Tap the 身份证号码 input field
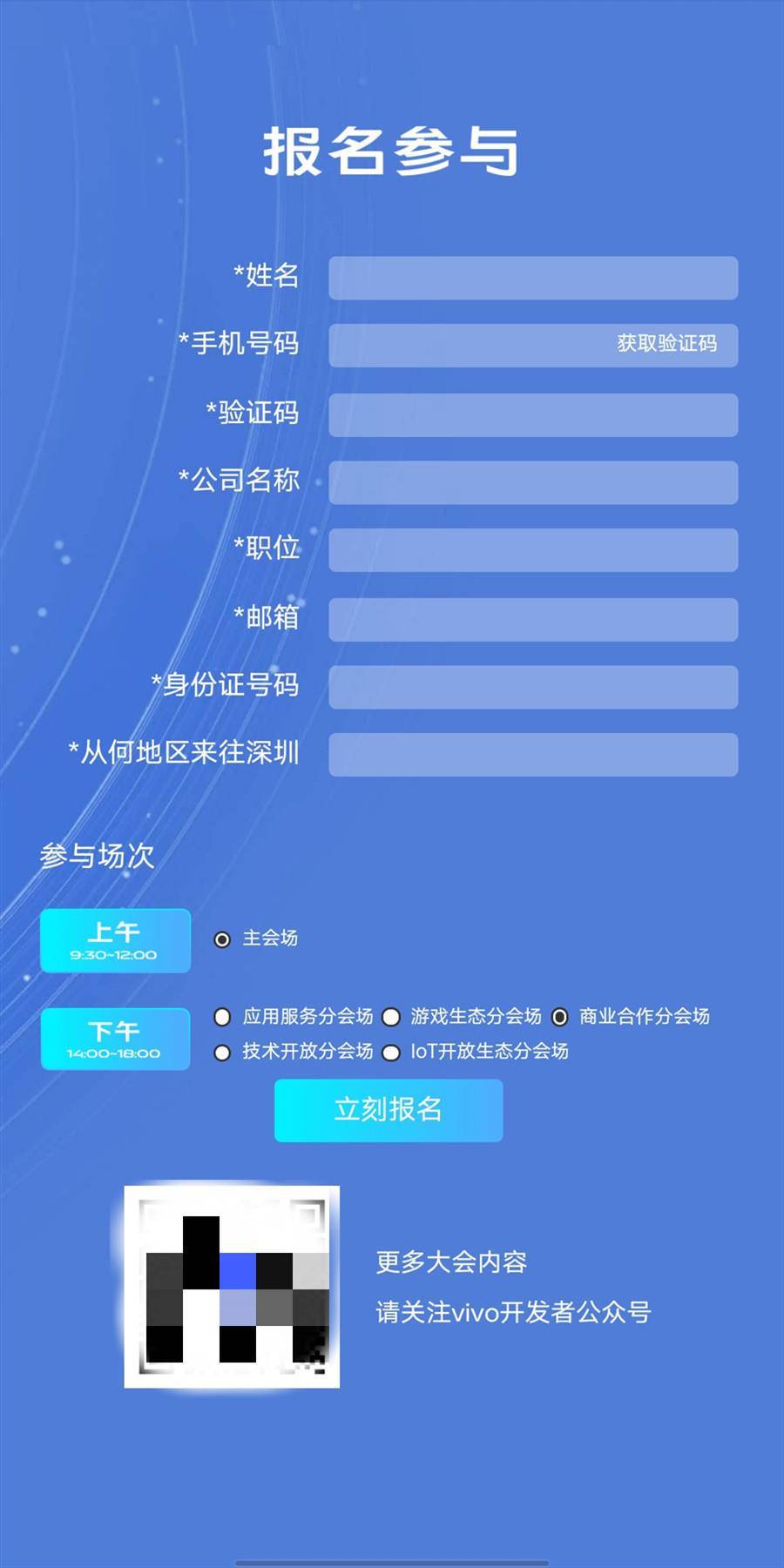Screen dimensions: 784x1568 (532, 687)
